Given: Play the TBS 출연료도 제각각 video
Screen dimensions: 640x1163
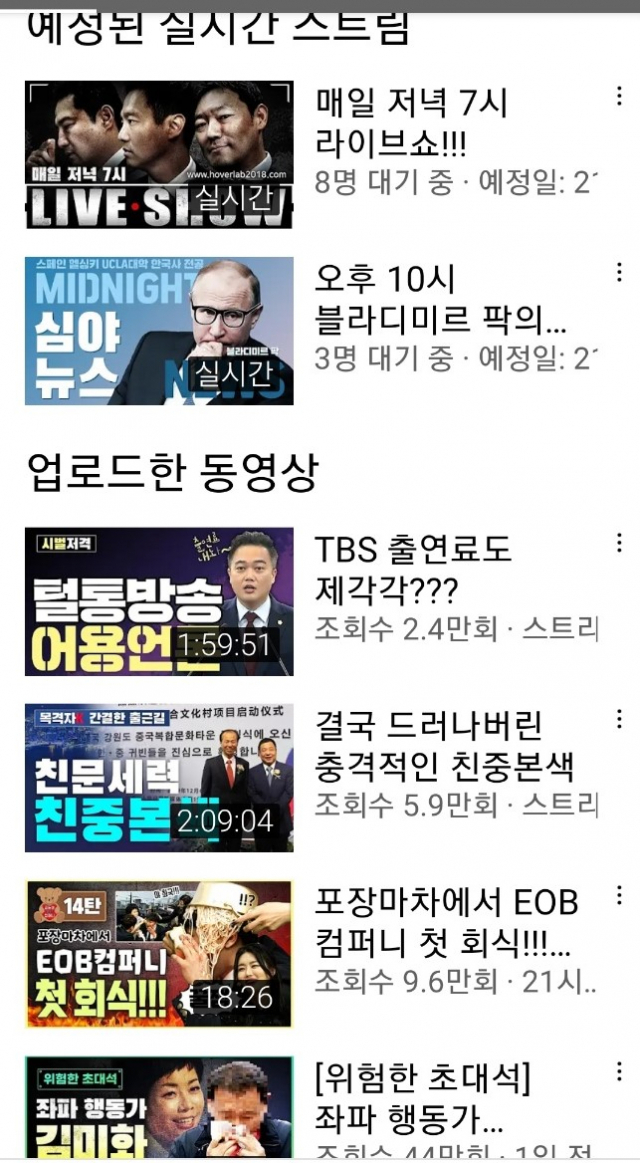Looking at the screenshot, I should point(159,602).
